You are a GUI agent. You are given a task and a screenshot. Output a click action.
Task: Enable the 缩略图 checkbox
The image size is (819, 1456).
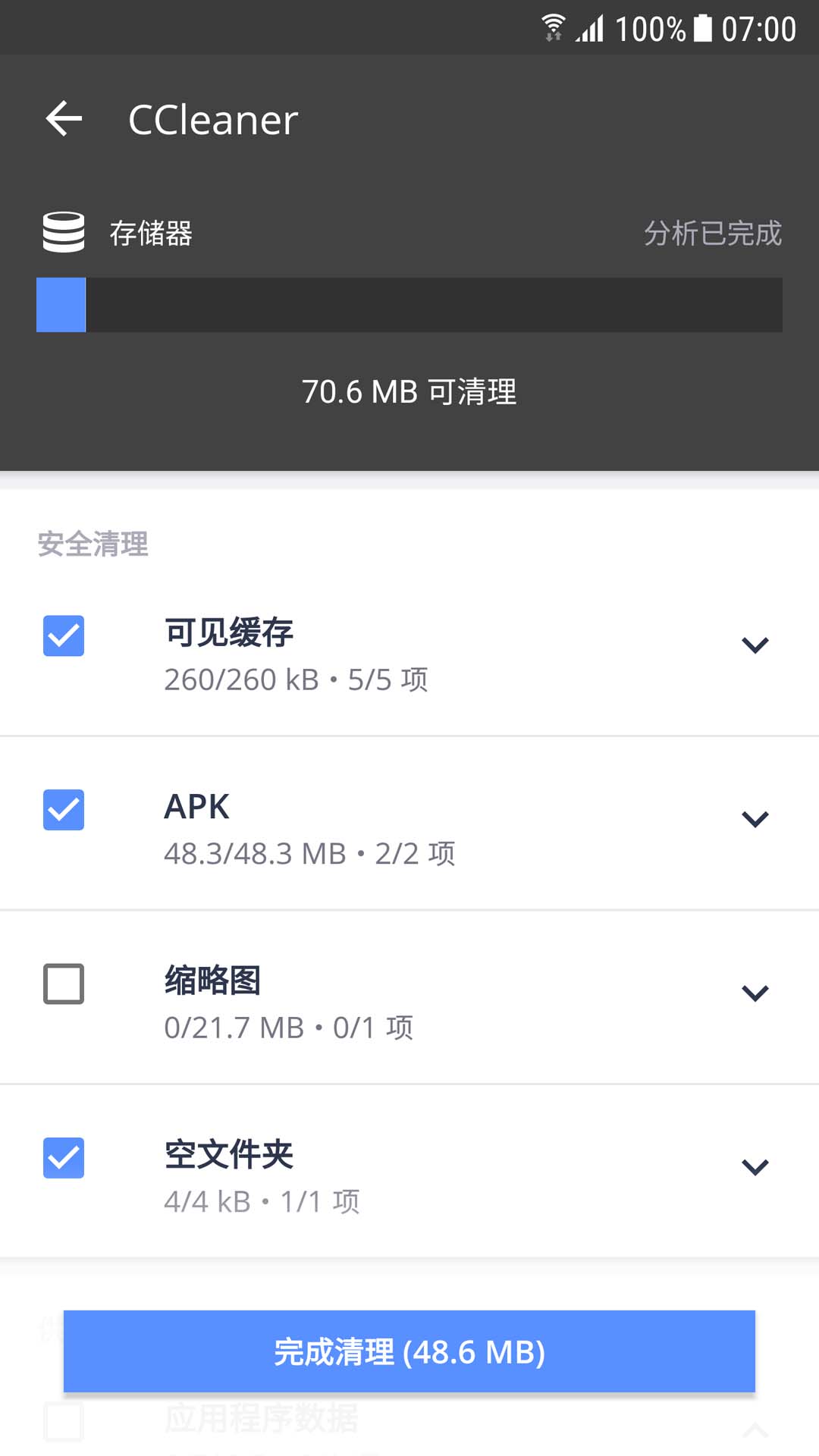tap(64, 985)
